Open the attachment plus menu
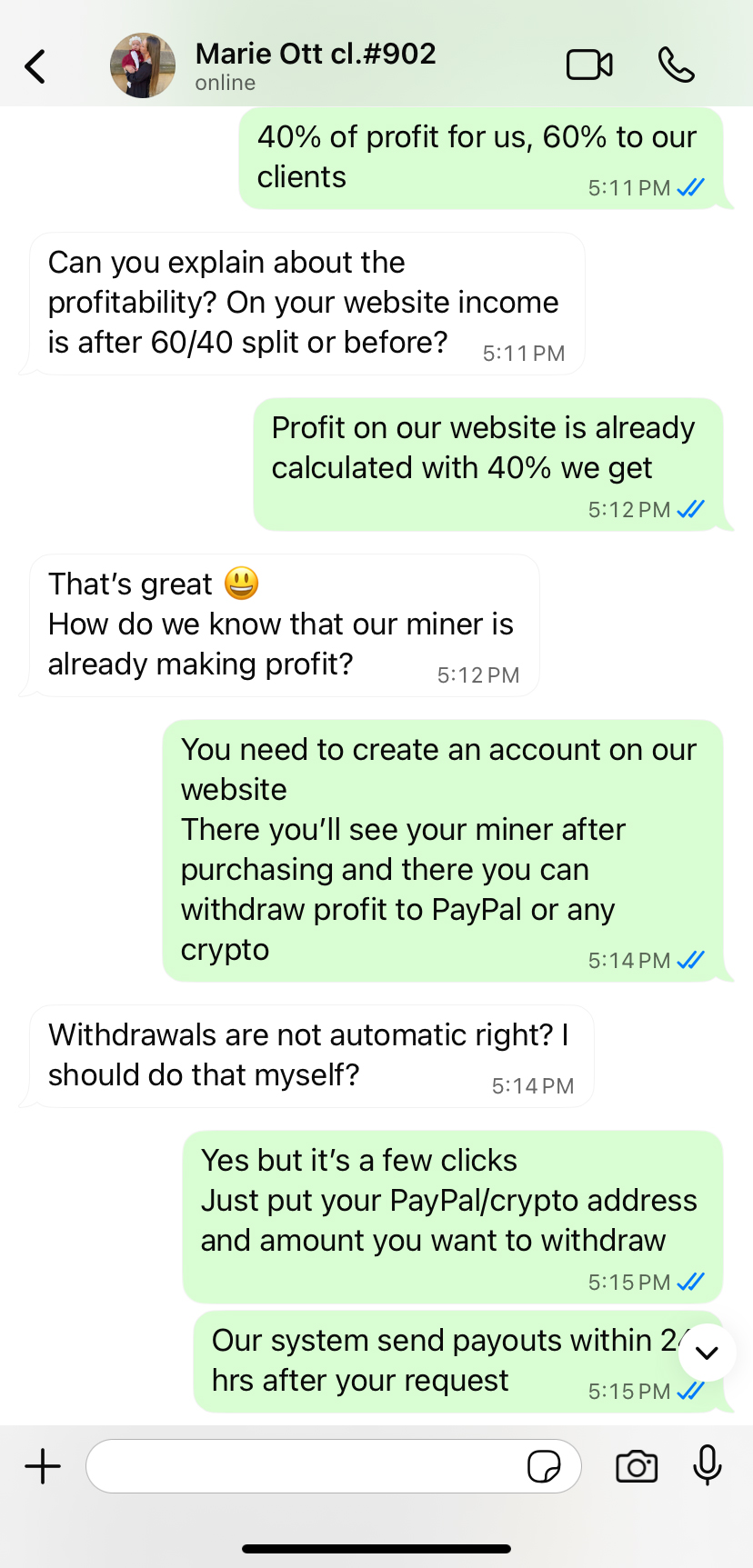The width and height of the screenshot is (753, 1568). click(x=43, y=1466)
